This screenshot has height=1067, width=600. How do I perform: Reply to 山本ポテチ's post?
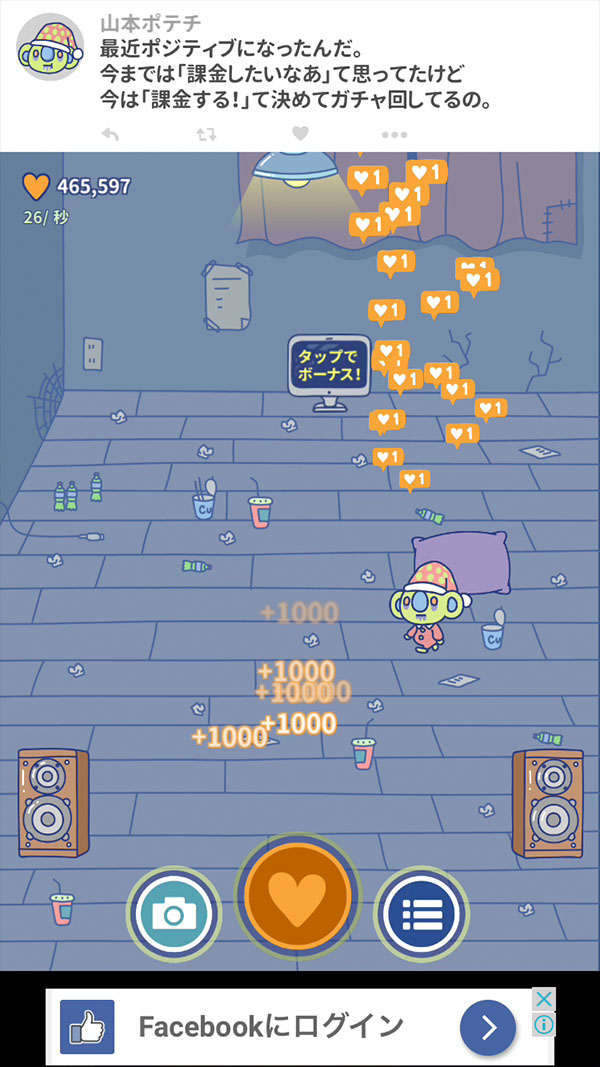pos(111,134)
